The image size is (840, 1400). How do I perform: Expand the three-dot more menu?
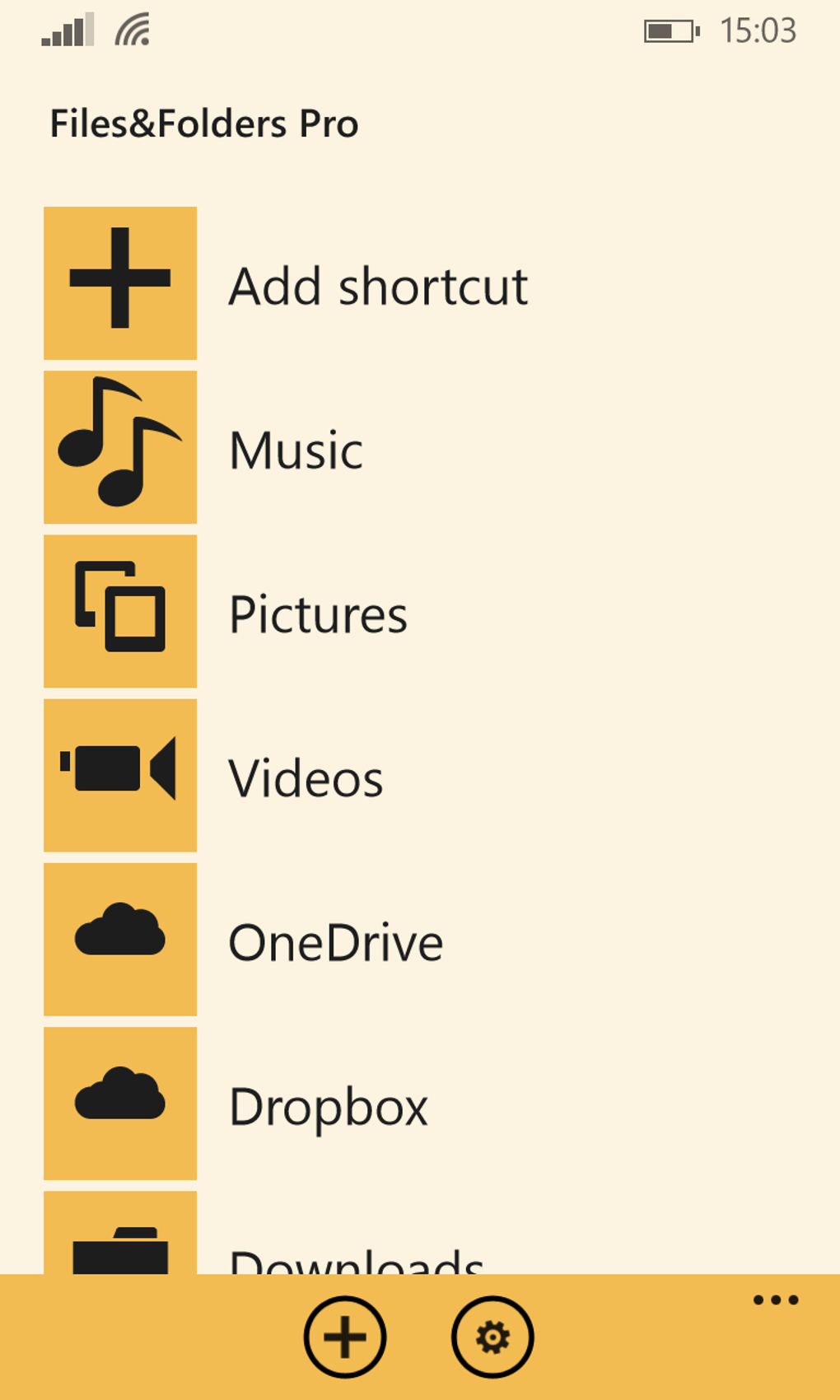click(x=776, y=1300)
